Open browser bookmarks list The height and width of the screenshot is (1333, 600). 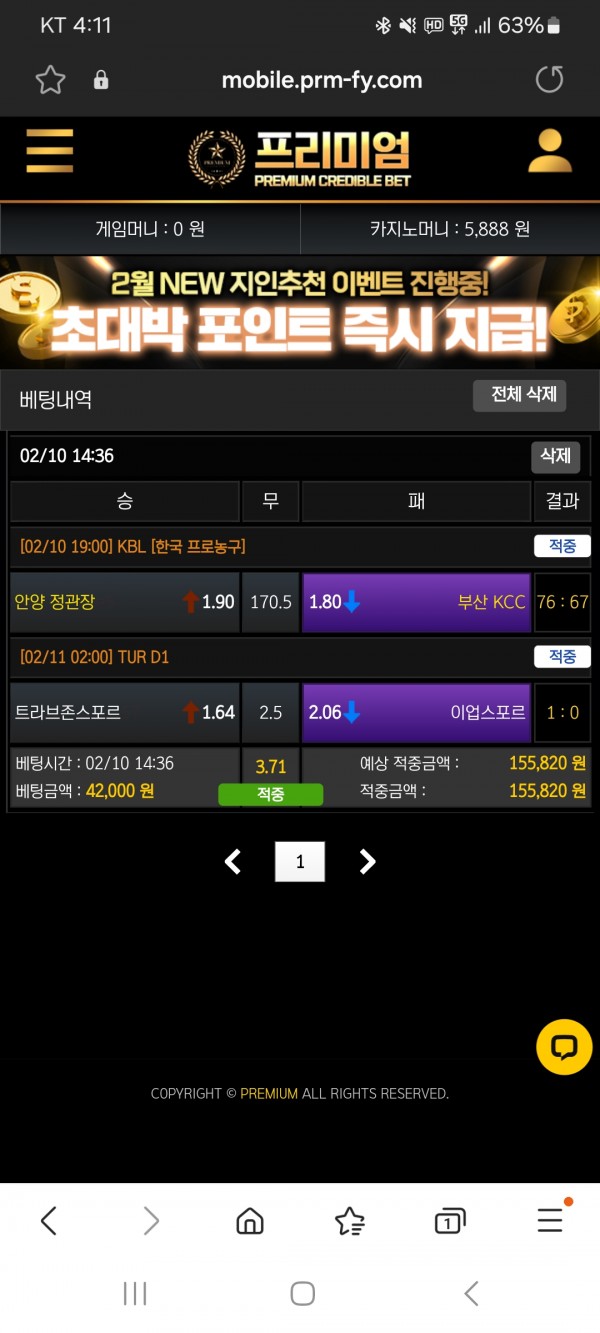(x=349, y=1220)
